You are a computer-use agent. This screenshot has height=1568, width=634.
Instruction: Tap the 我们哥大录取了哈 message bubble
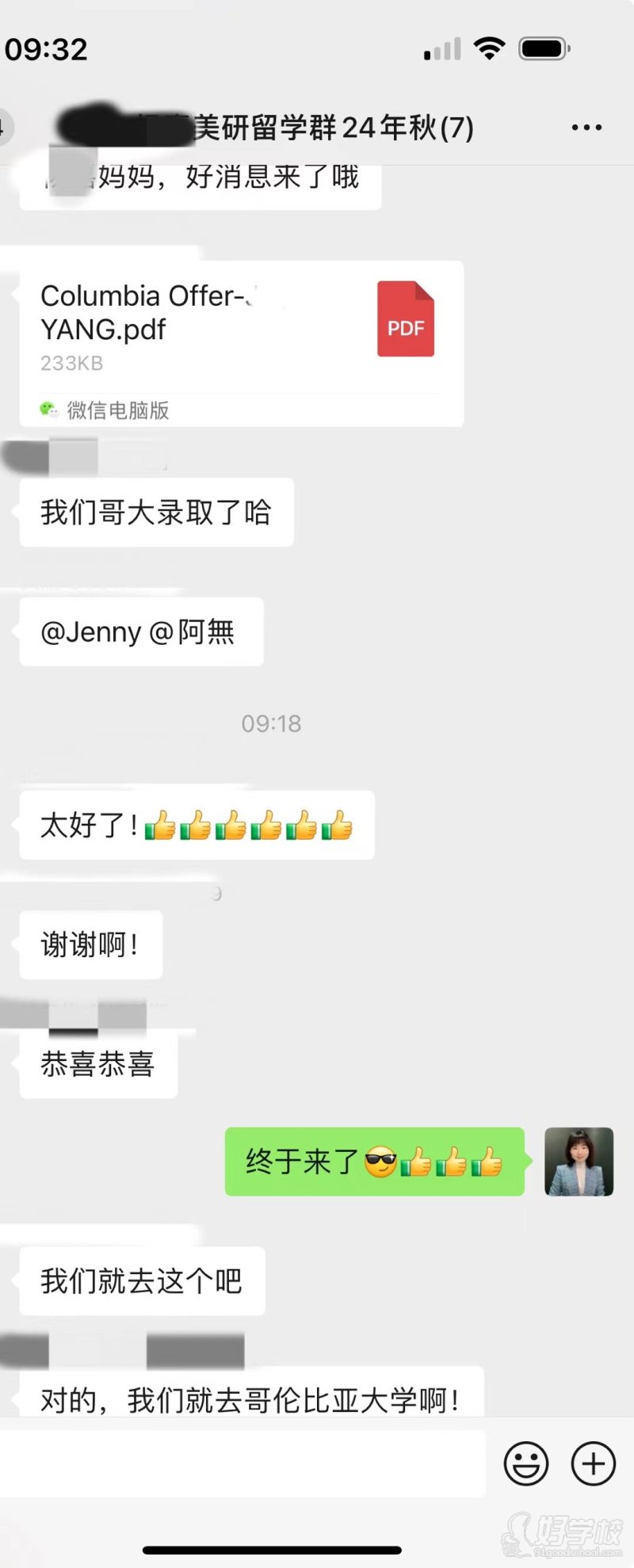click(x=155, y=513)
